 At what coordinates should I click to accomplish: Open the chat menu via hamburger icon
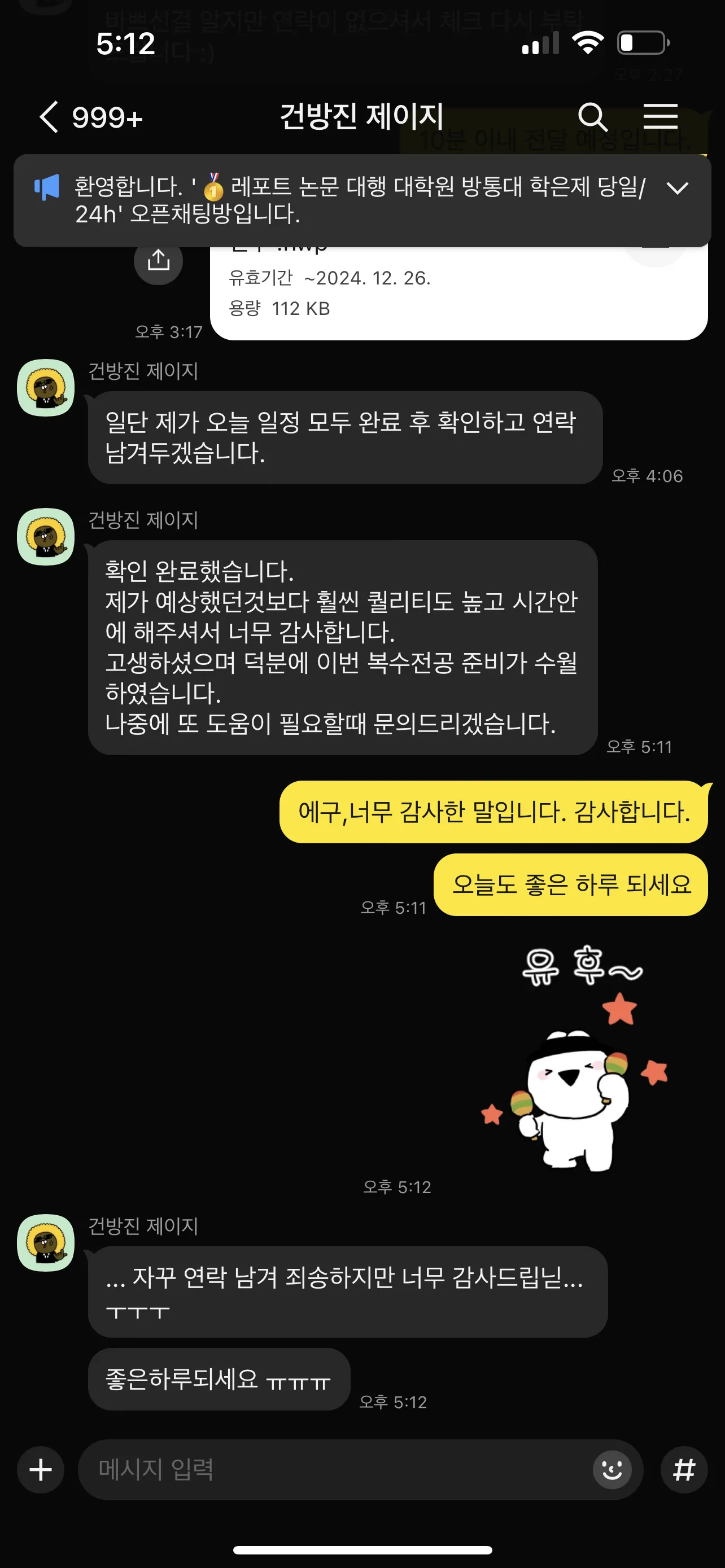[661, 117]
